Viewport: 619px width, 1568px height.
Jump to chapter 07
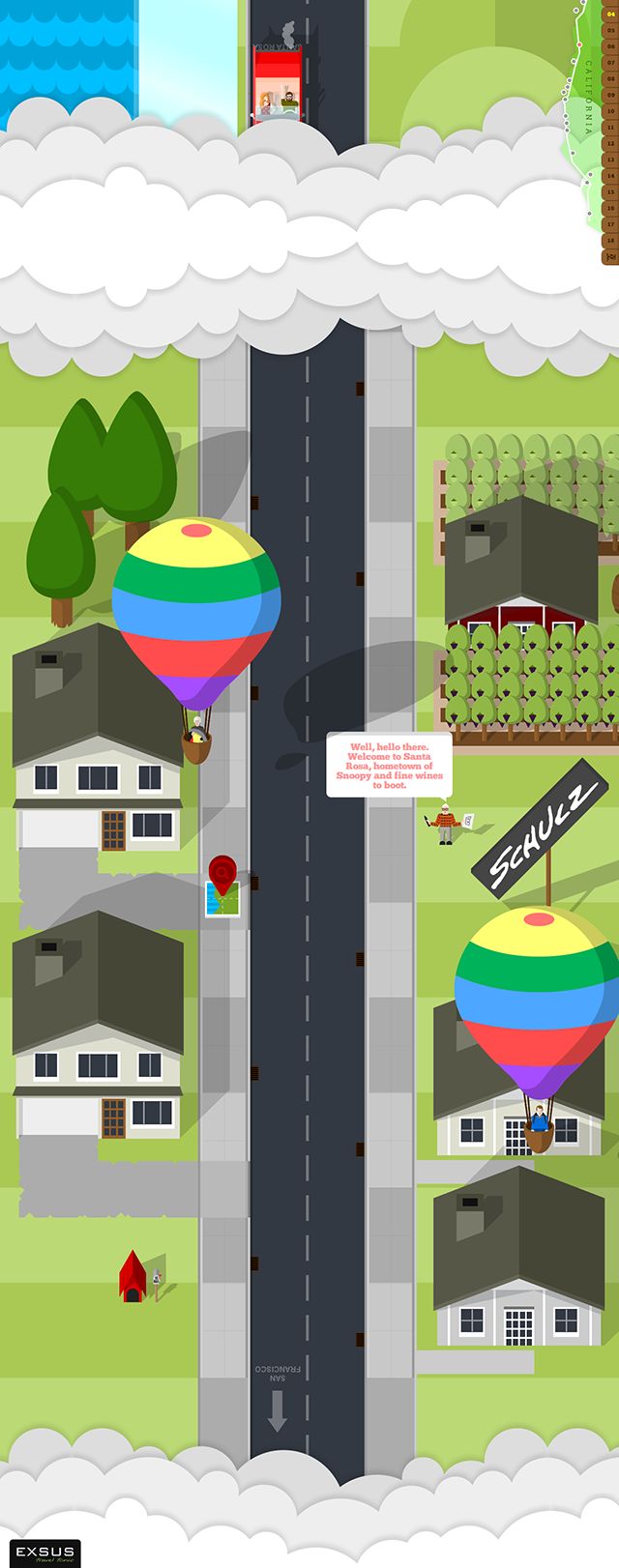tap(611, 63)
